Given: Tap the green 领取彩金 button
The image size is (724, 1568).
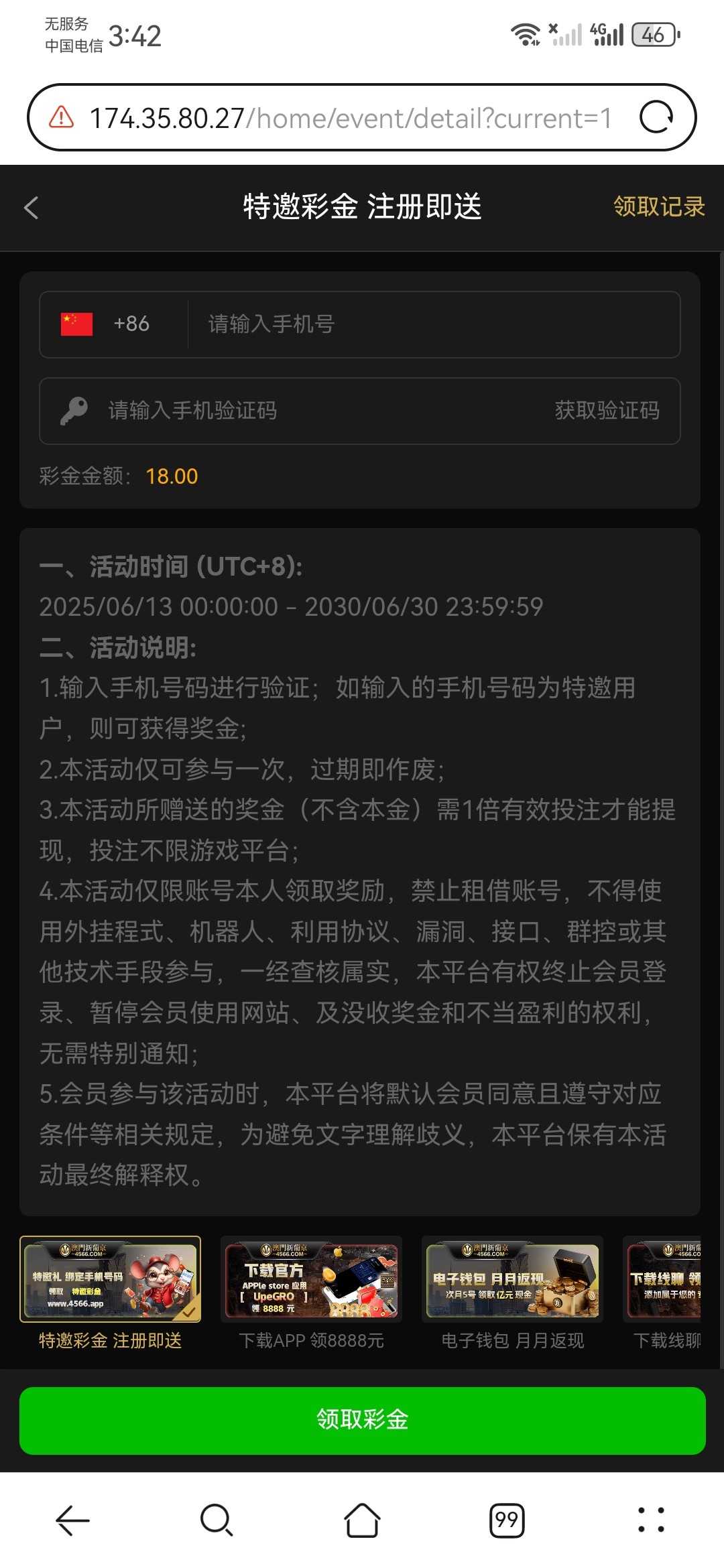Looking at the screenshot, I should click(362, 1420).
